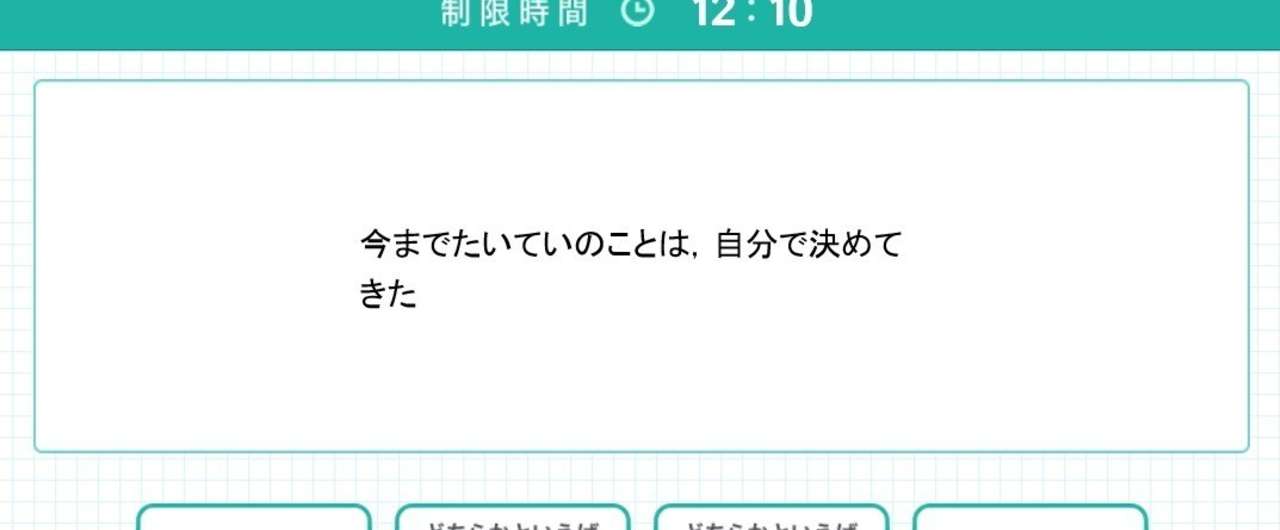The image size is (1280, 530).
Task: Choose the rightmost answer option button
Action: pos(1031,519)
